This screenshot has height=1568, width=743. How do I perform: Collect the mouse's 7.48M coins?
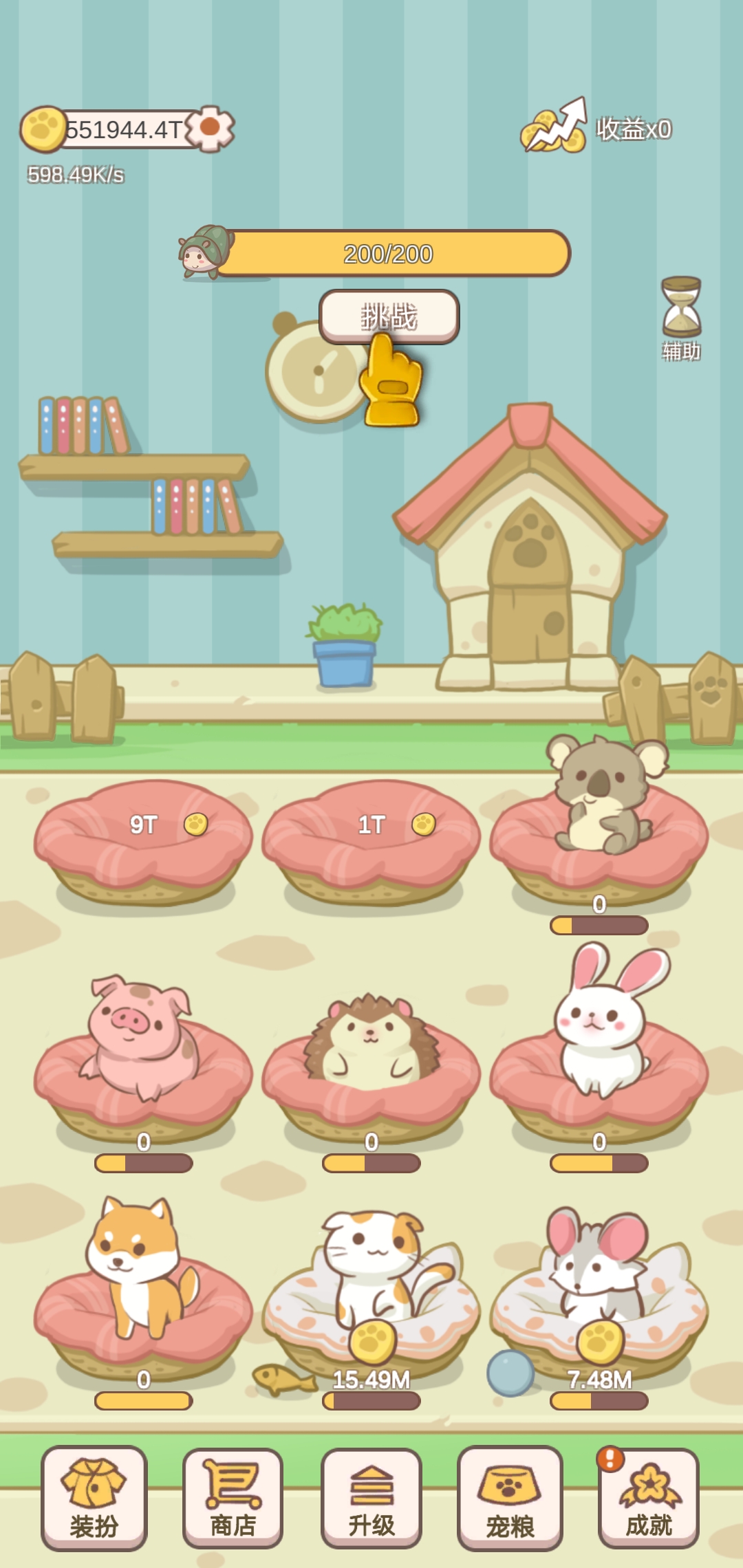point(600,1341)
